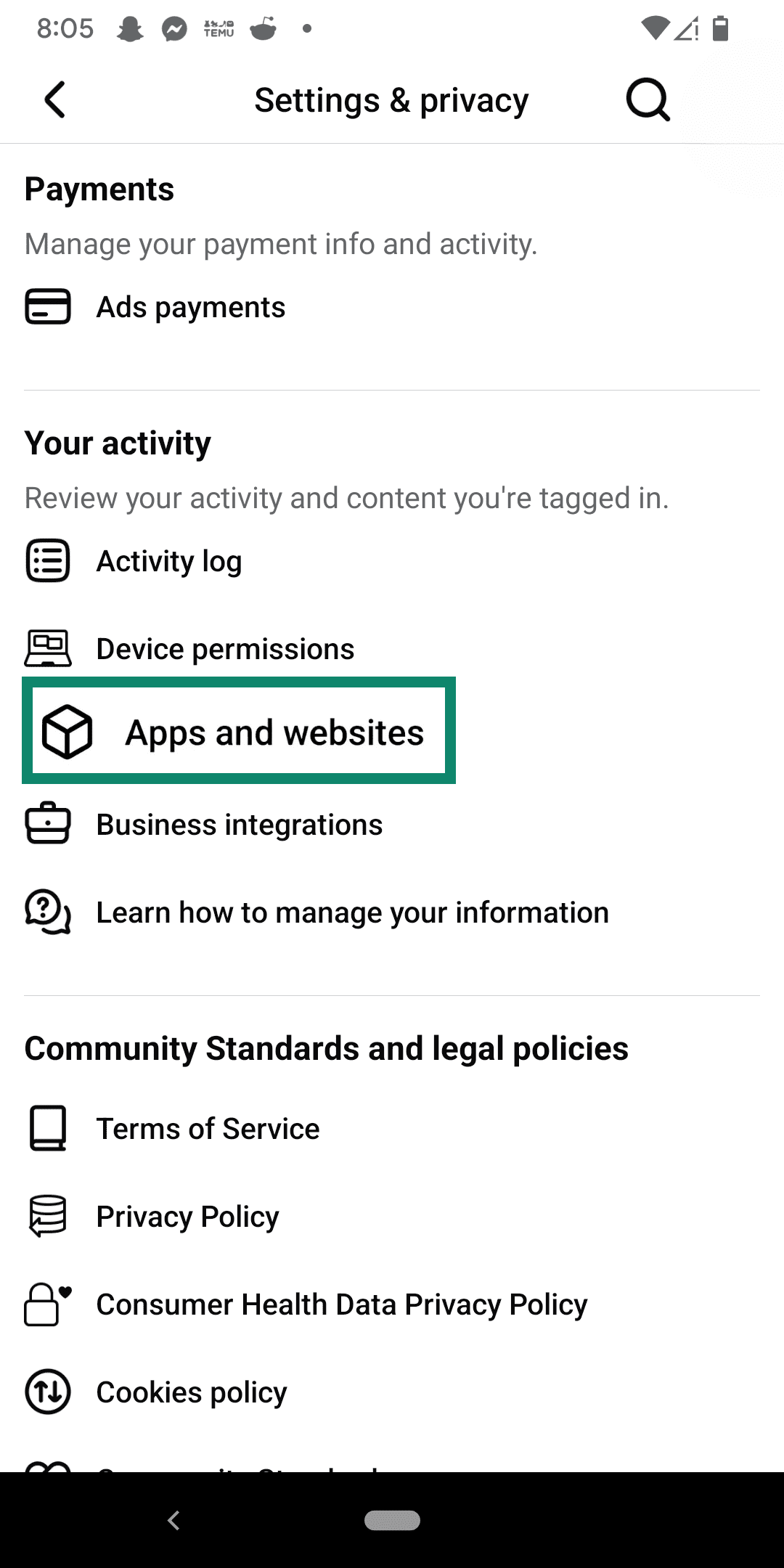View Cookies policy

(191, 1392)
